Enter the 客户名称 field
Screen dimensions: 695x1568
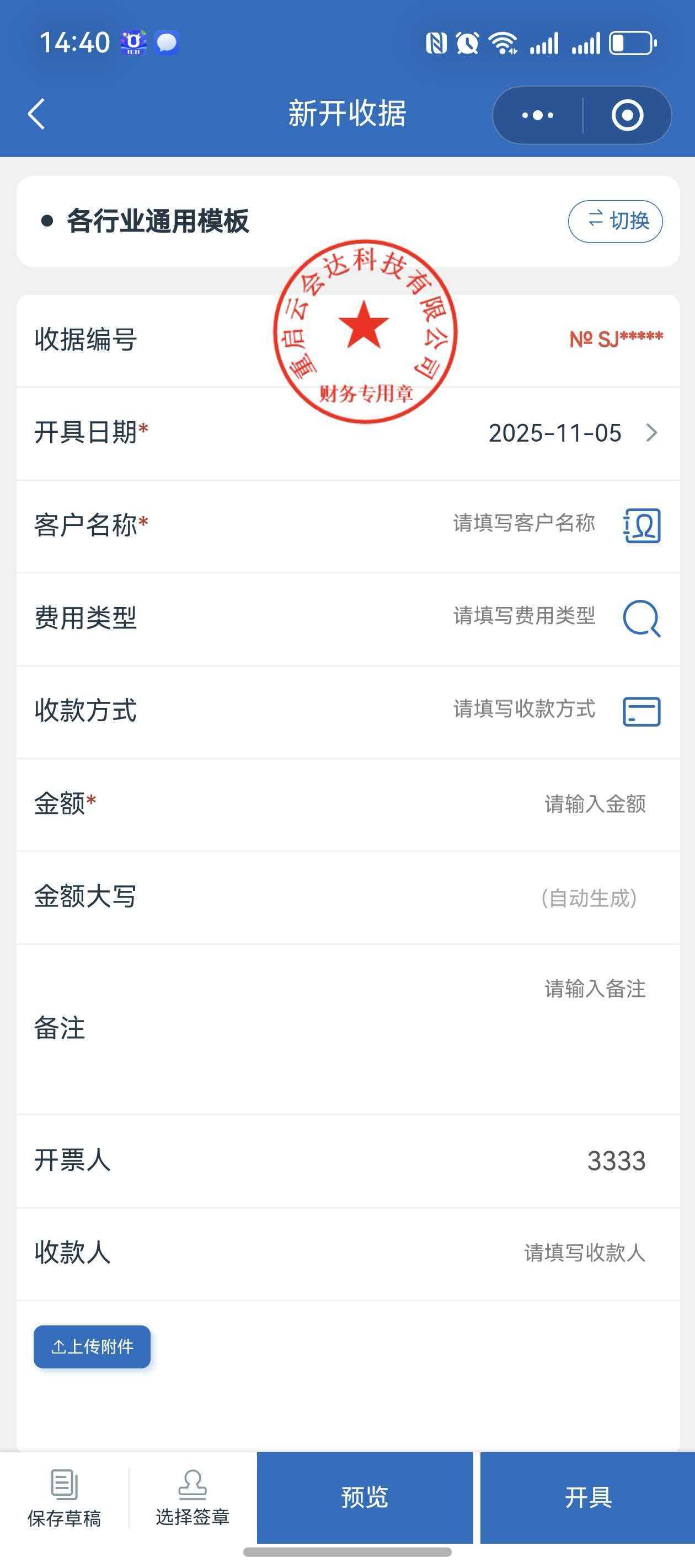[523, 523]
